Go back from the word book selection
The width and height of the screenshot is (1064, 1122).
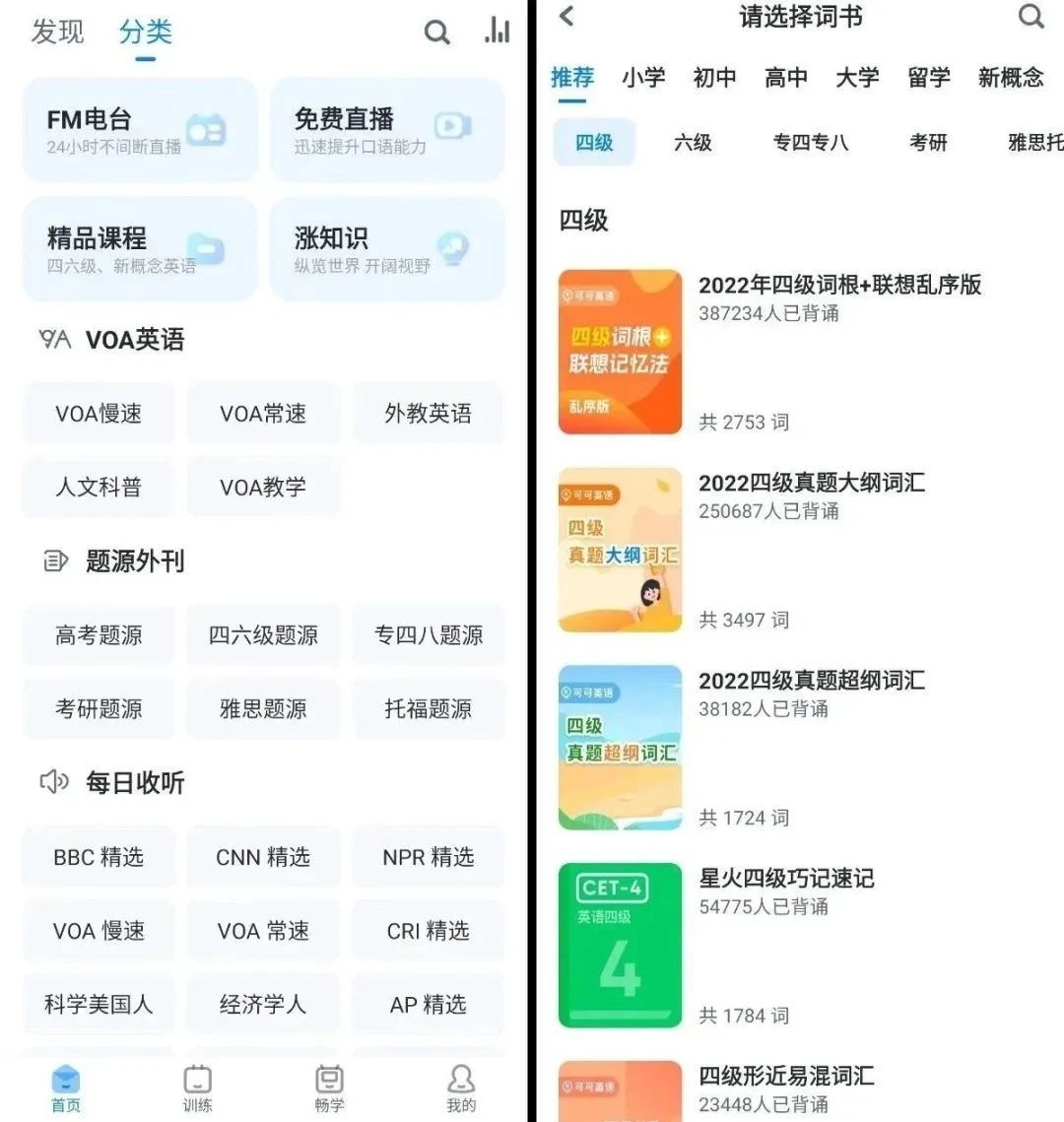point(566,16)
